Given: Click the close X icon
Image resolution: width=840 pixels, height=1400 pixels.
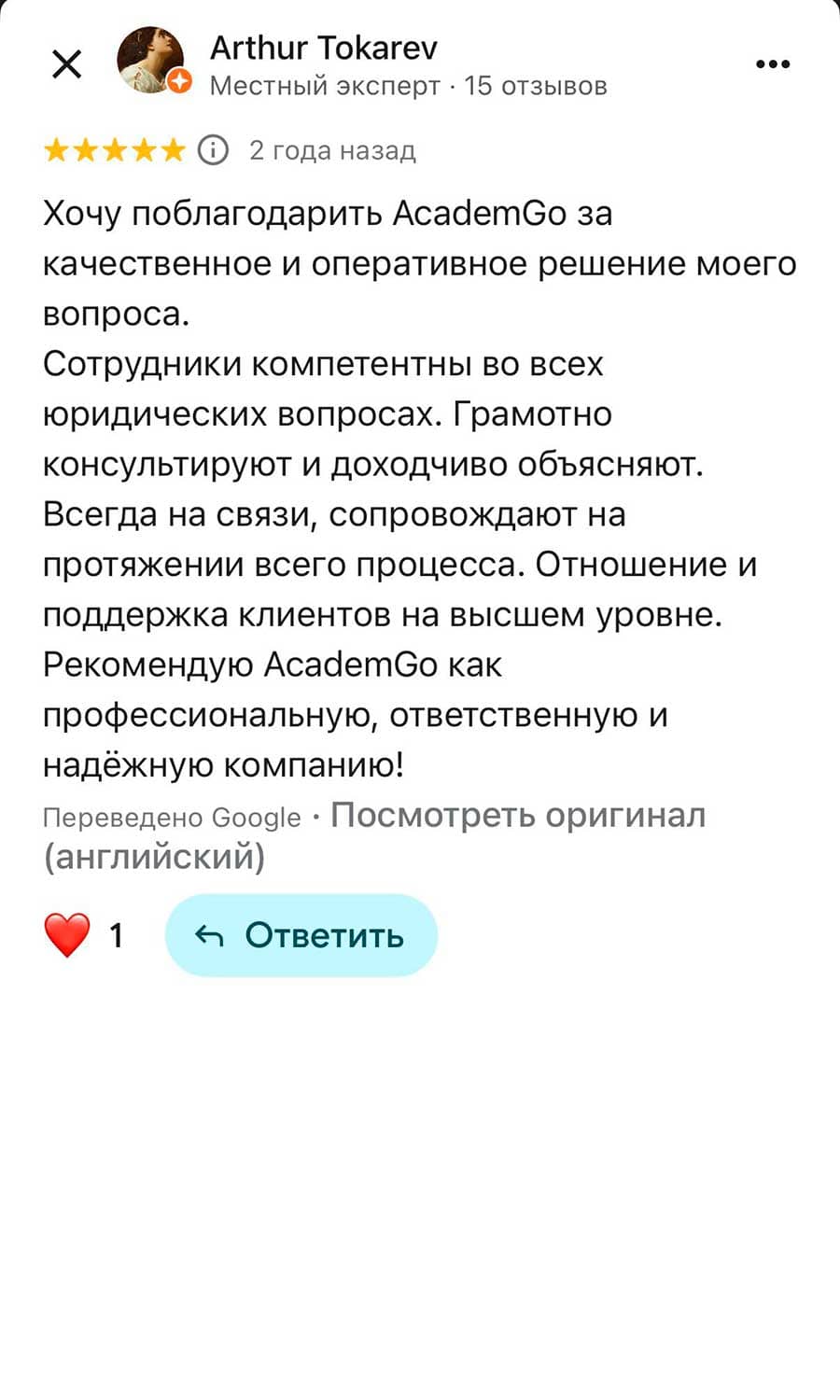Looking at the screenshot, I should pos(66,63).
